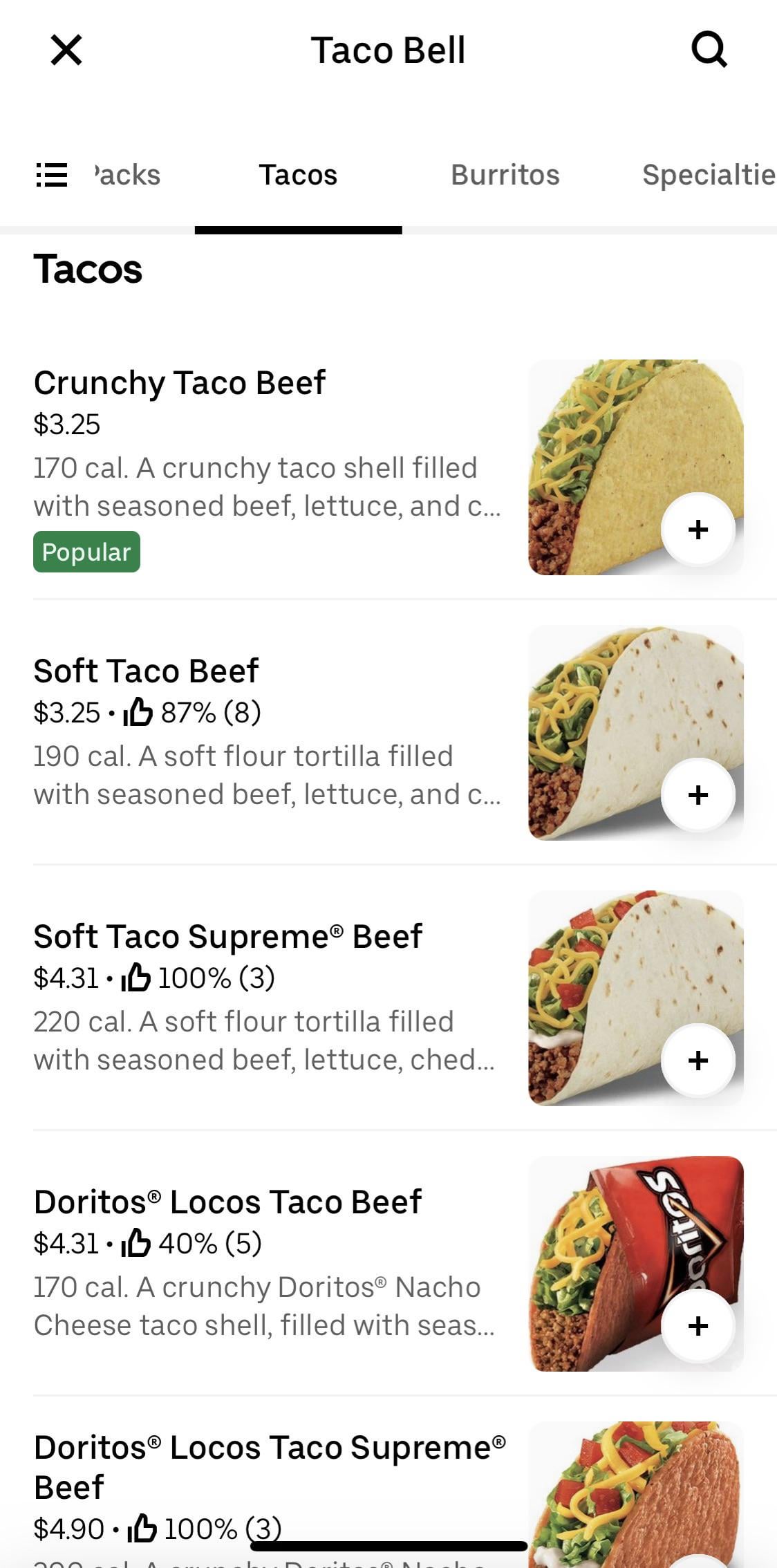The image size is (777, 1568).
Task: Open Soft Taco Supreme Beef details
Action: point(228,937)
